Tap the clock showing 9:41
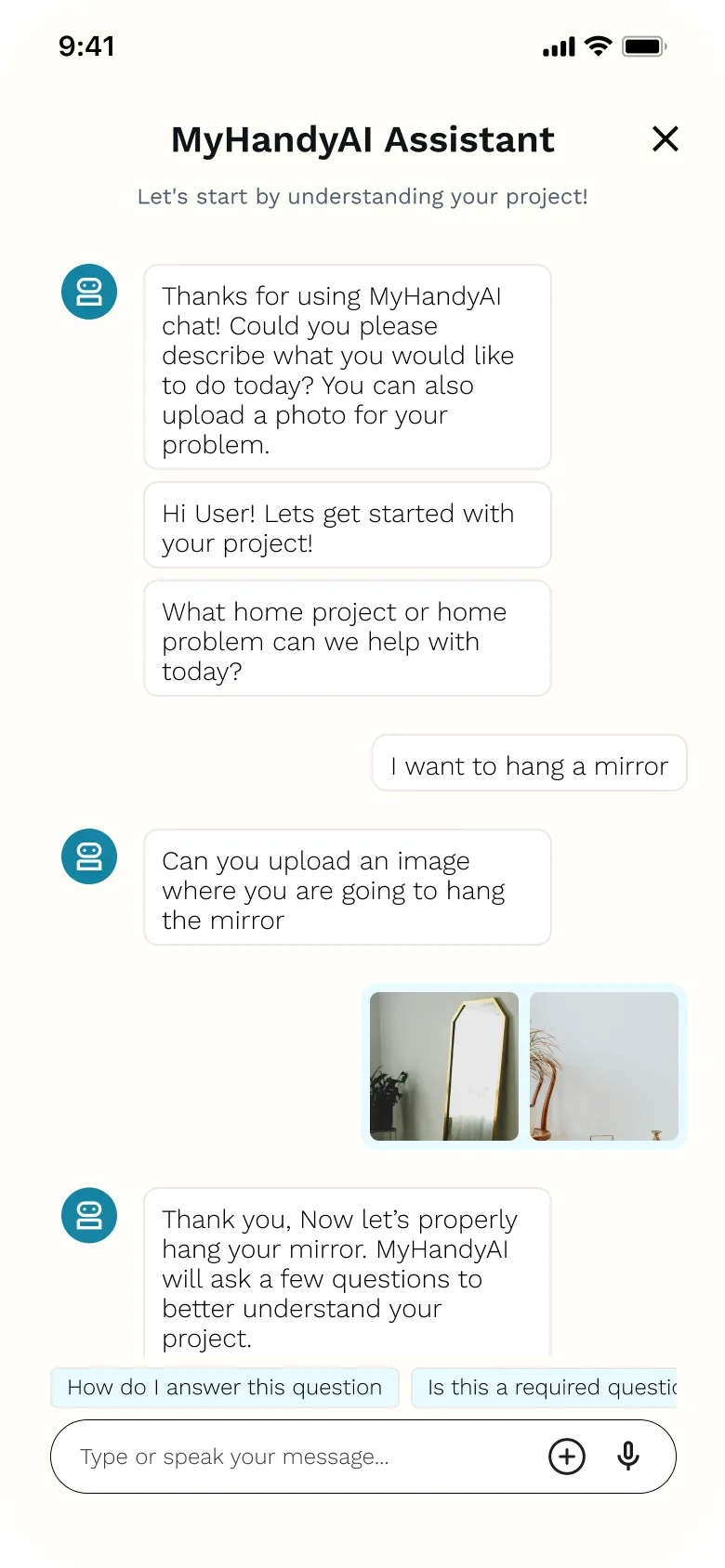The image size is (725, 1568). tap(87, 46)
